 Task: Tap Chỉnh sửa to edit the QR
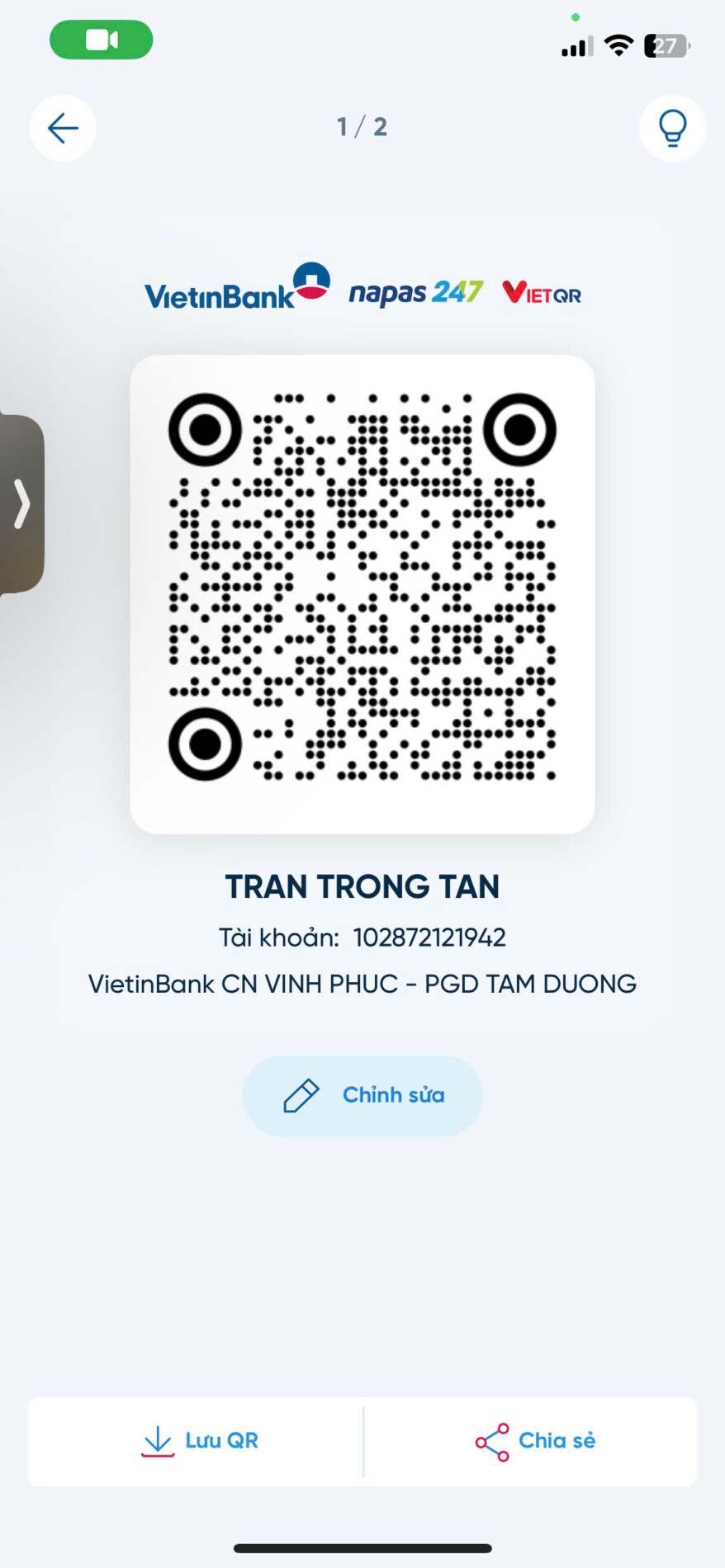362,1095
